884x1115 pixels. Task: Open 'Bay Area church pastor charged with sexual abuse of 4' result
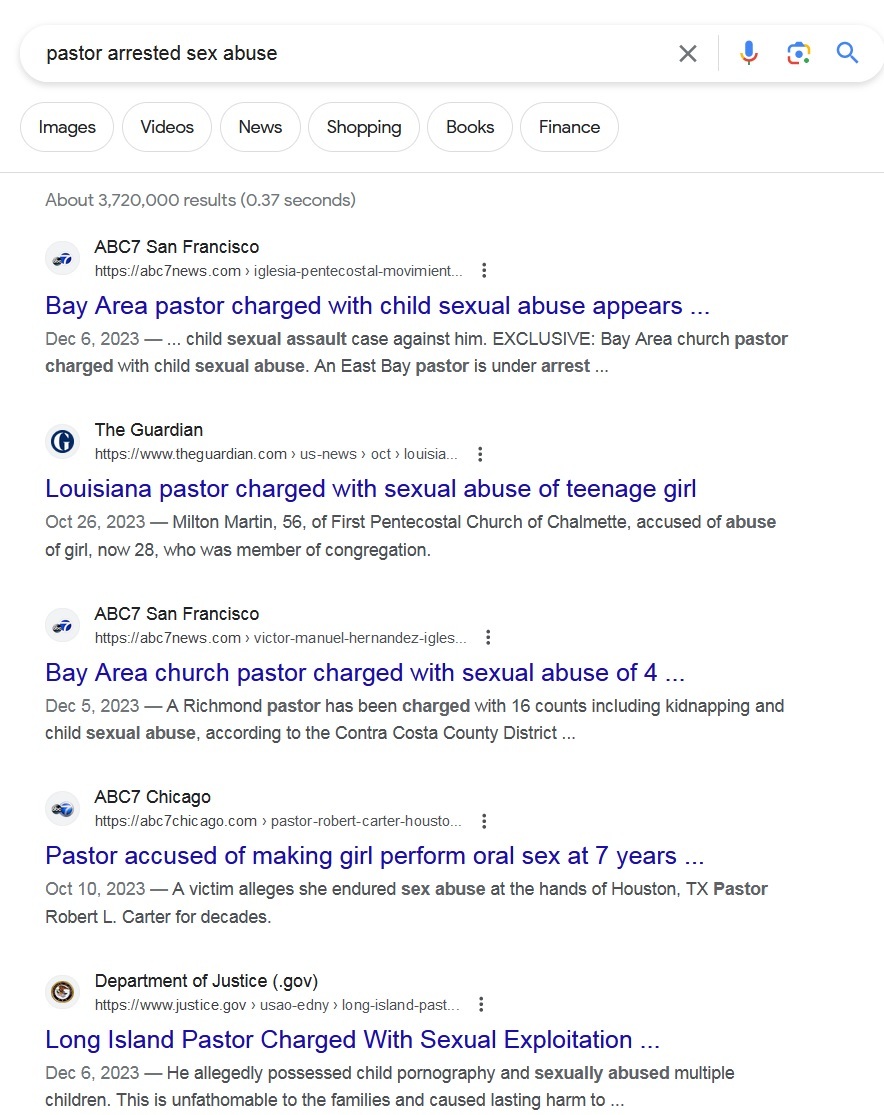pyautogui.click(x=365, y=672)
